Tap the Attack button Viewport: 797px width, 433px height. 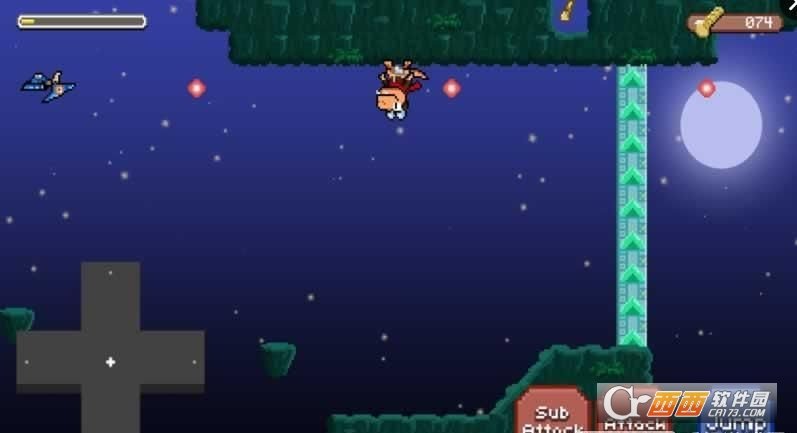point(636,420)
